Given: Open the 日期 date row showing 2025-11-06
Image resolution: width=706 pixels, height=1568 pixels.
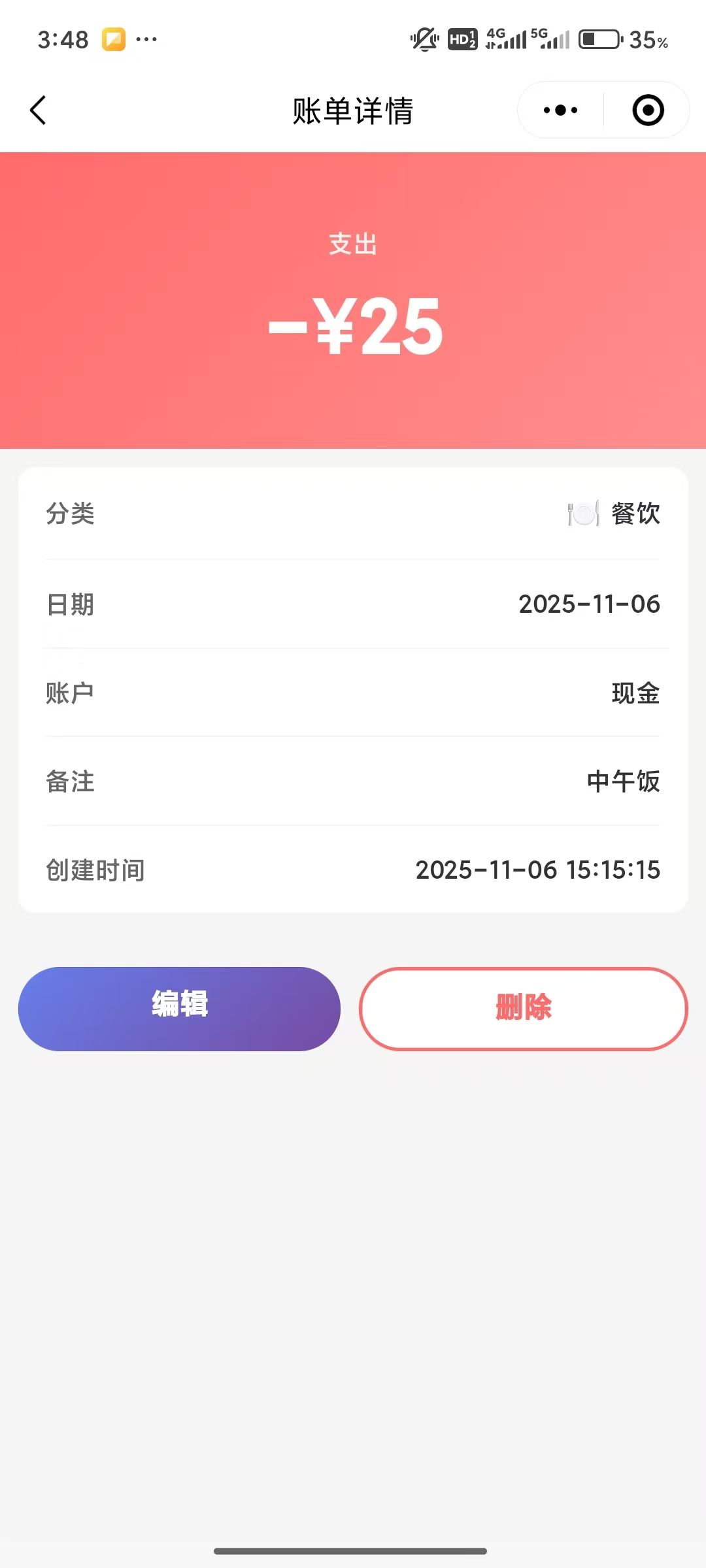Looking at the screenshot, I should 353,604.
